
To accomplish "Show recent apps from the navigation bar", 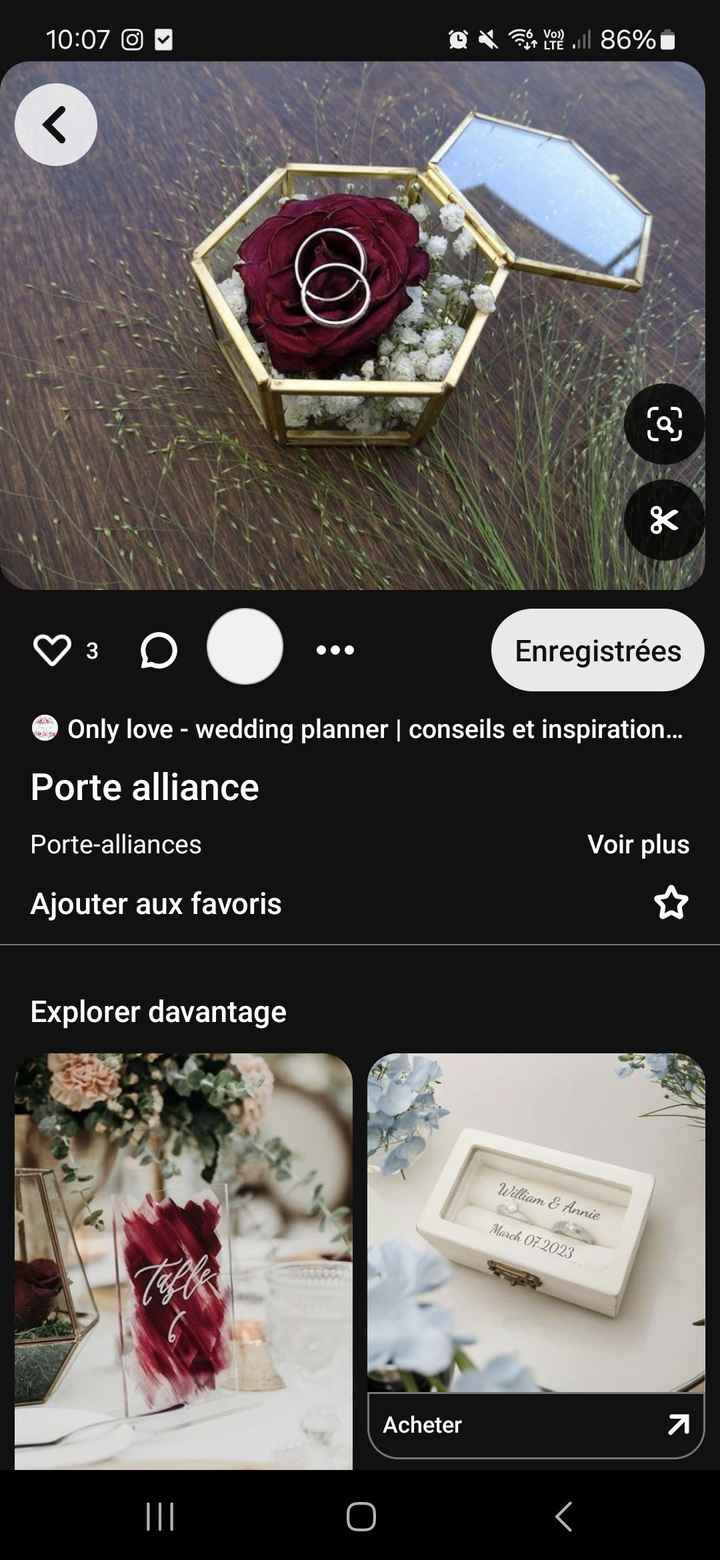I will point(160,1517).
